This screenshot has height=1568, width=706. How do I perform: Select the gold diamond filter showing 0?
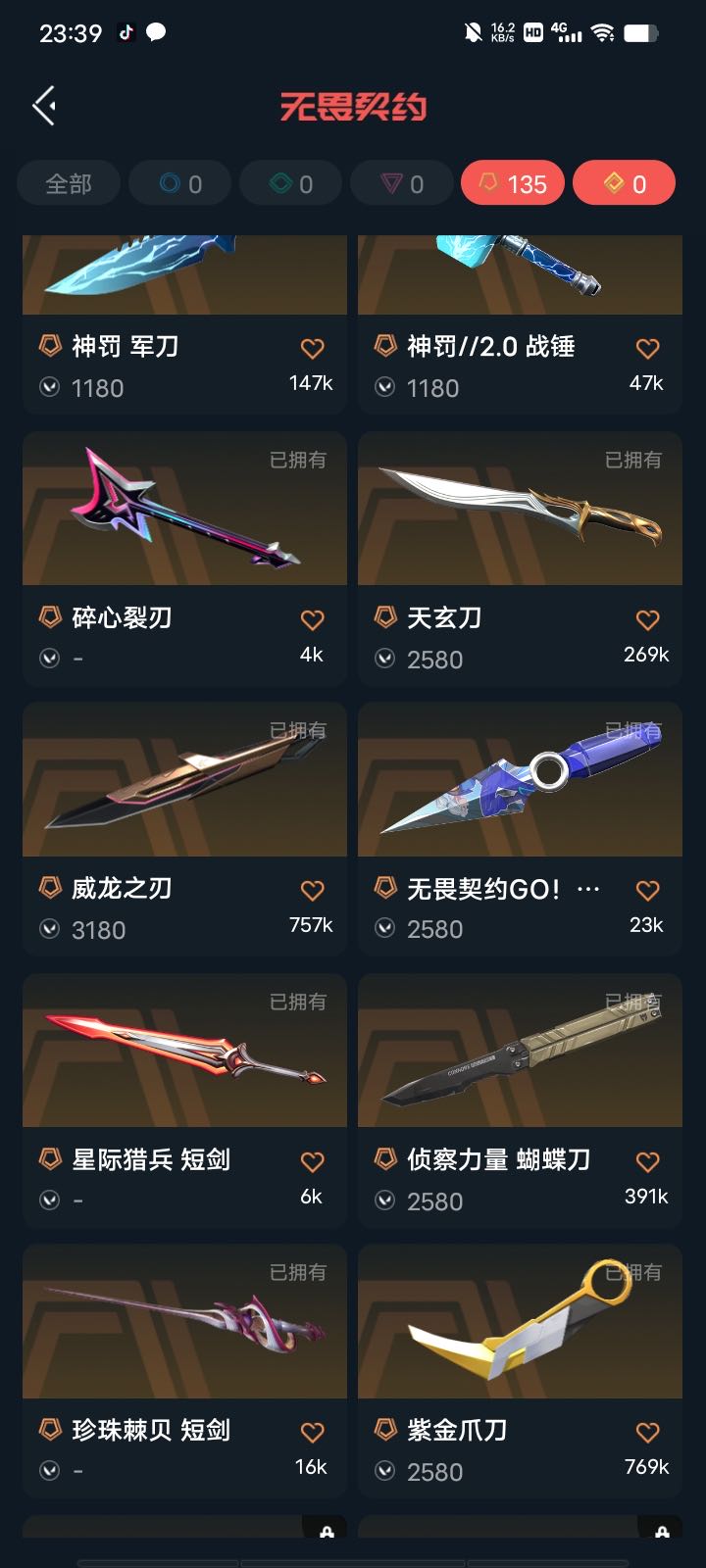(x=624, y=183)
